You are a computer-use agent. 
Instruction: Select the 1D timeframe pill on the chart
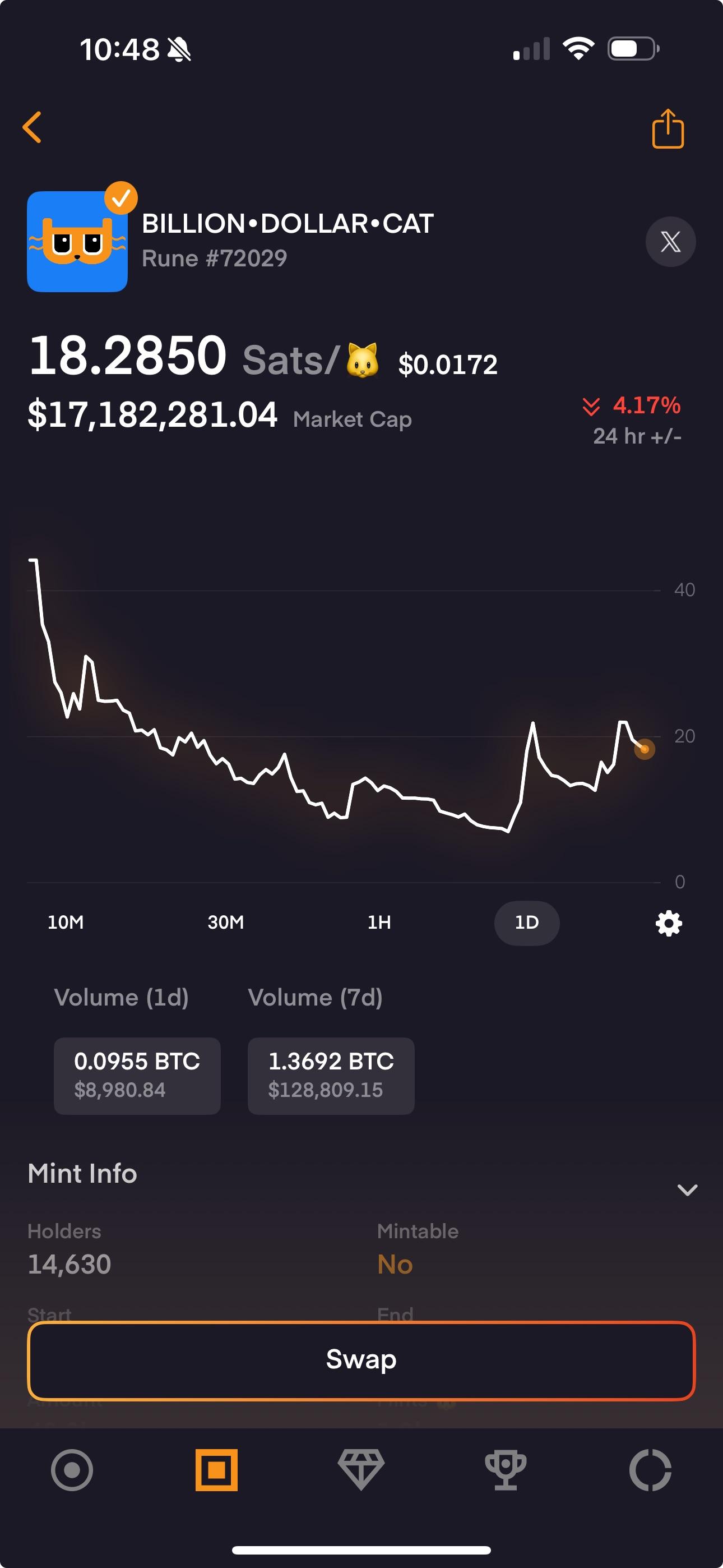[x=526, y=923]
